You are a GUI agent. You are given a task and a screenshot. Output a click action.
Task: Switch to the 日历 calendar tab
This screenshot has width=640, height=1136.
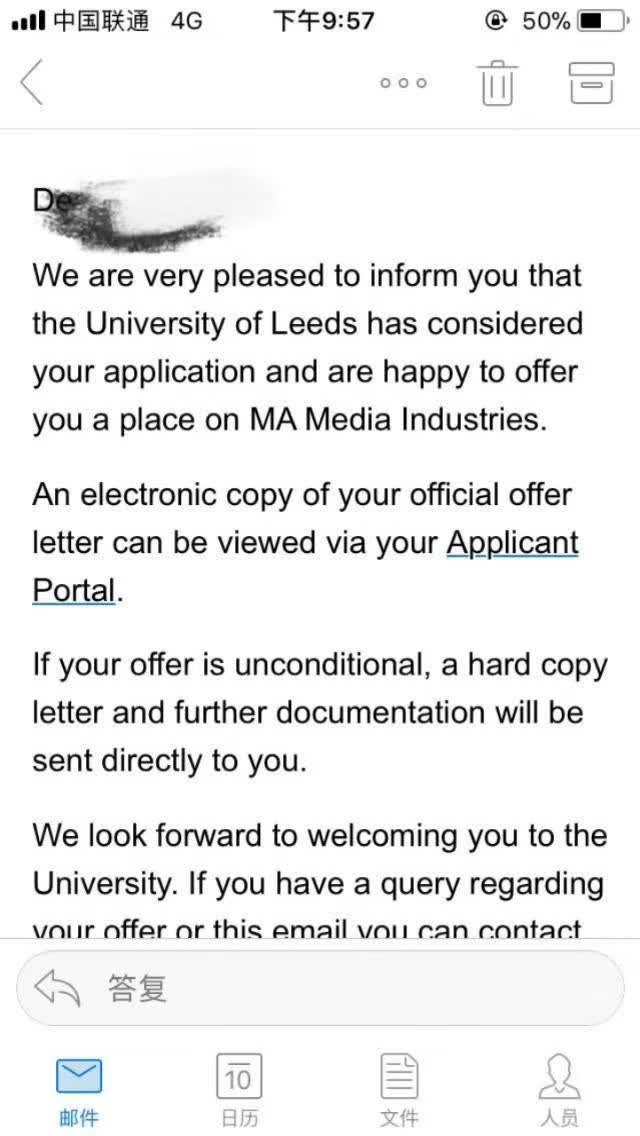(239, 1089)
